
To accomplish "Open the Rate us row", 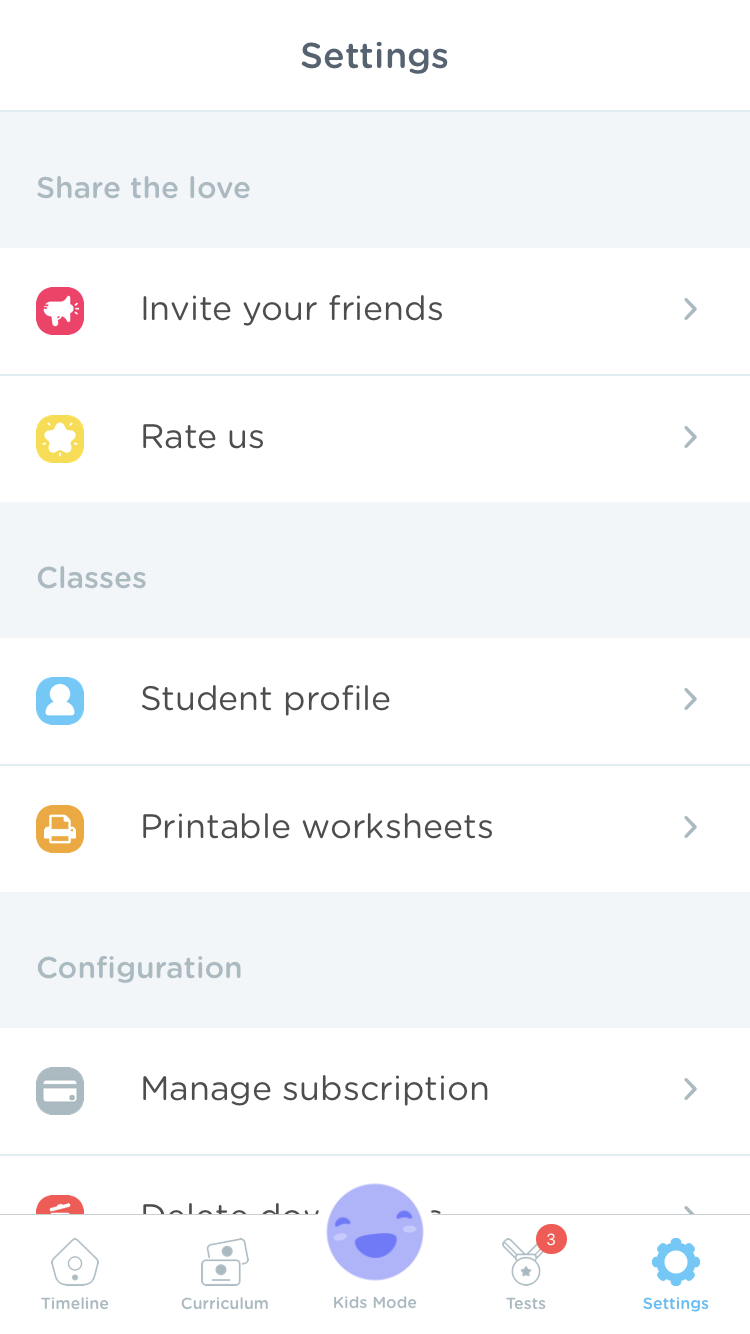I will pyautogui.click(x=375, y=439).
